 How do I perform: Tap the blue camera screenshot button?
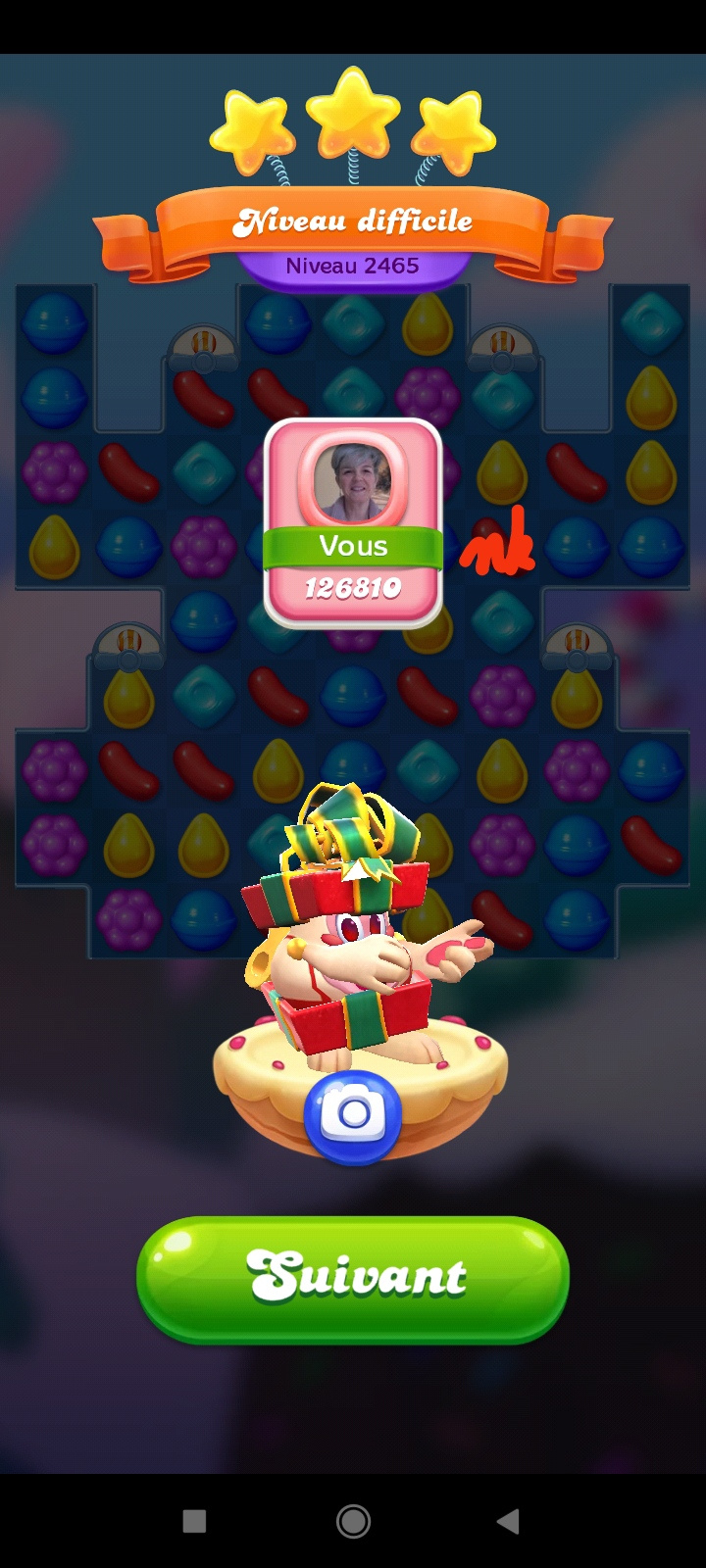353,1116
